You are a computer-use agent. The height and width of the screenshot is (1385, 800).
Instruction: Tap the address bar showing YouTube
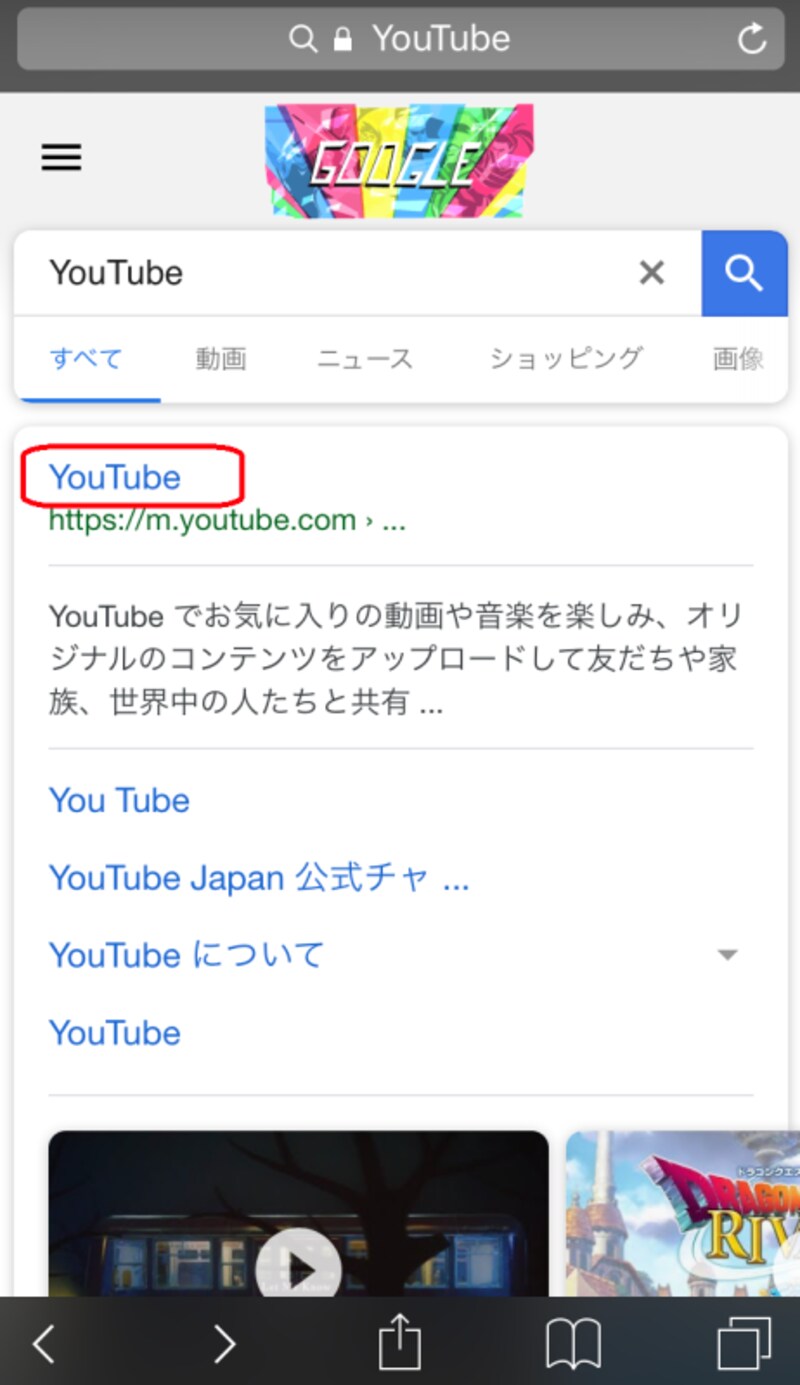400,39
